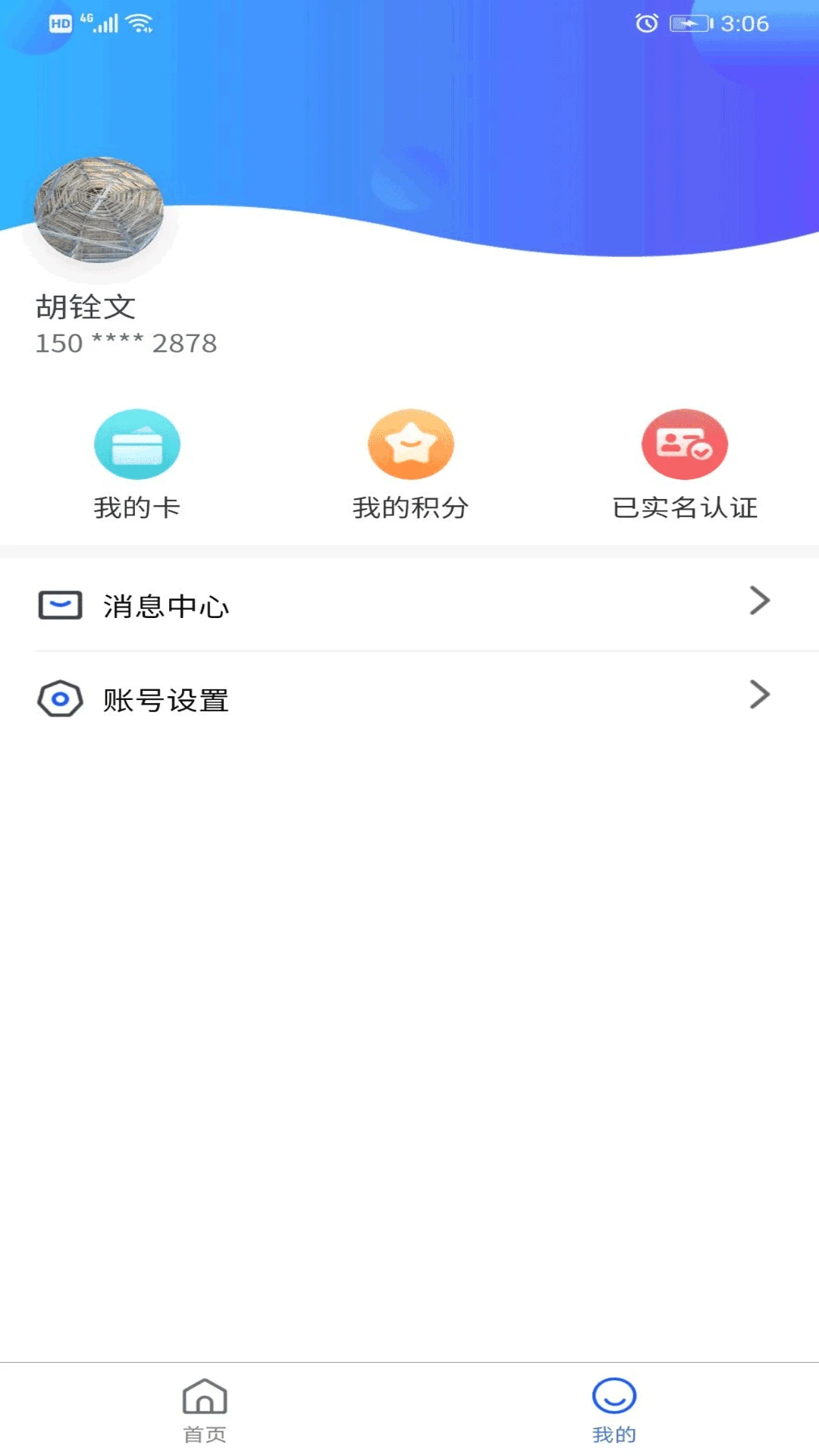Click the 消息中心 envelope icon
Image resolution: width=819 pixels, height=1456 pixels.
click(60, 605)
